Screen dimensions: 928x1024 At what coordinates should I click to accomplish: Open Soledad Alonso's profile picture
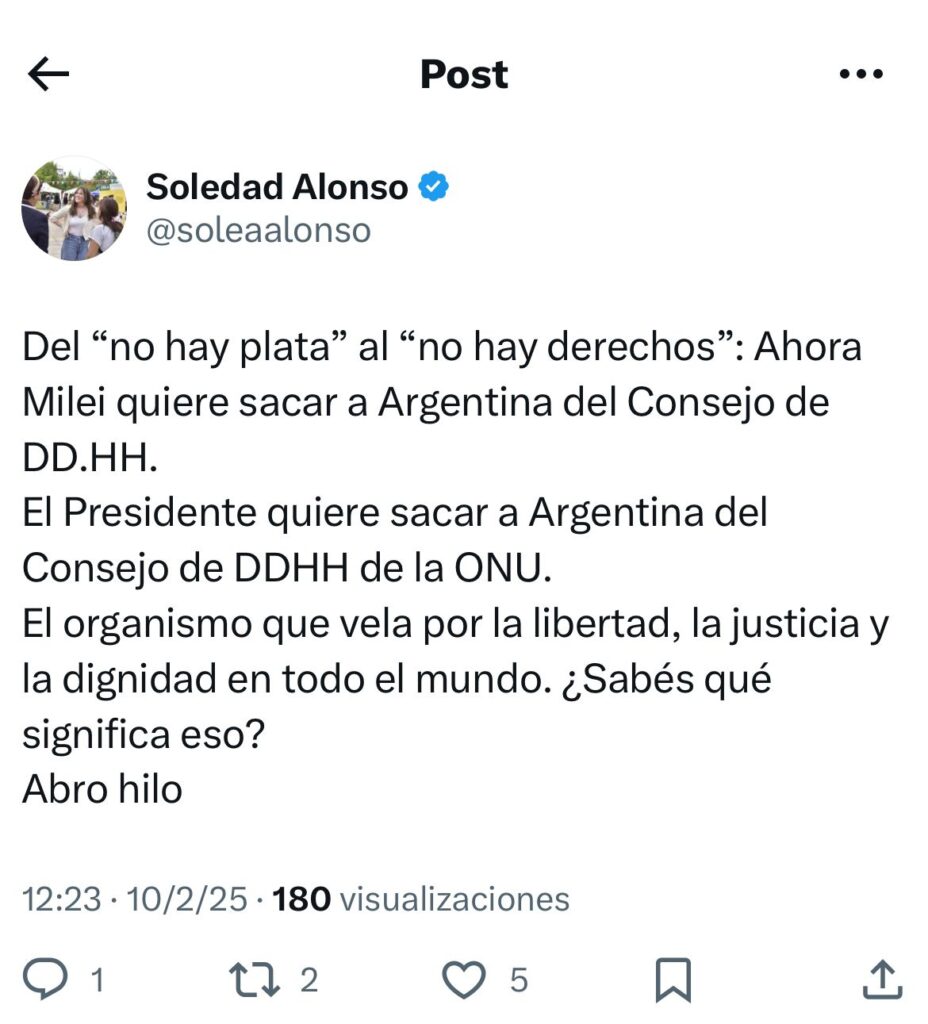point(73,208)
